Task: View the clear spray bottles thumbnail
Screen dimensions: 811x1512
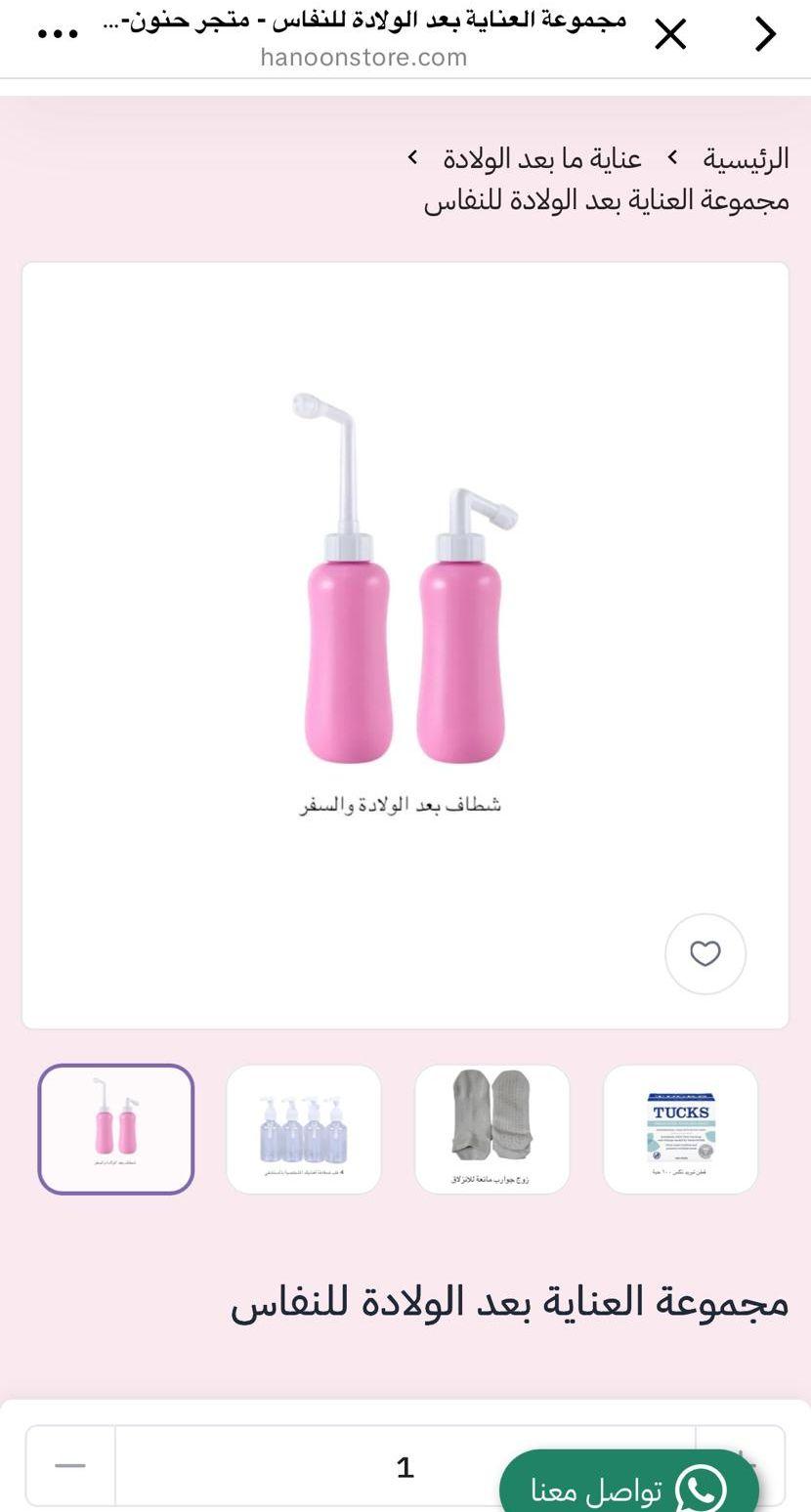Action: tap(304, 1129)
